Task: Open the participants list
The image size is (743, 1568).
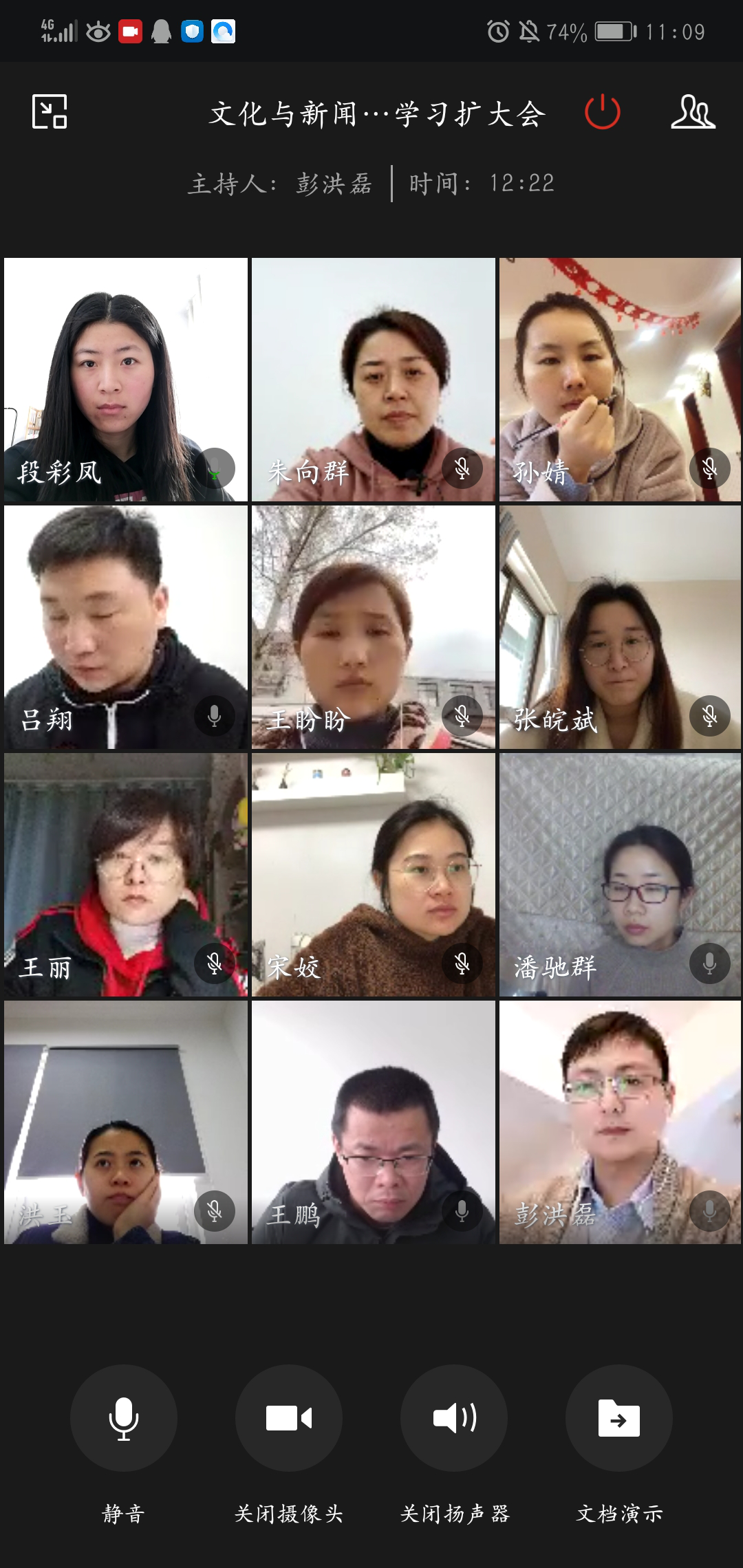Action: tap(693, 112)
